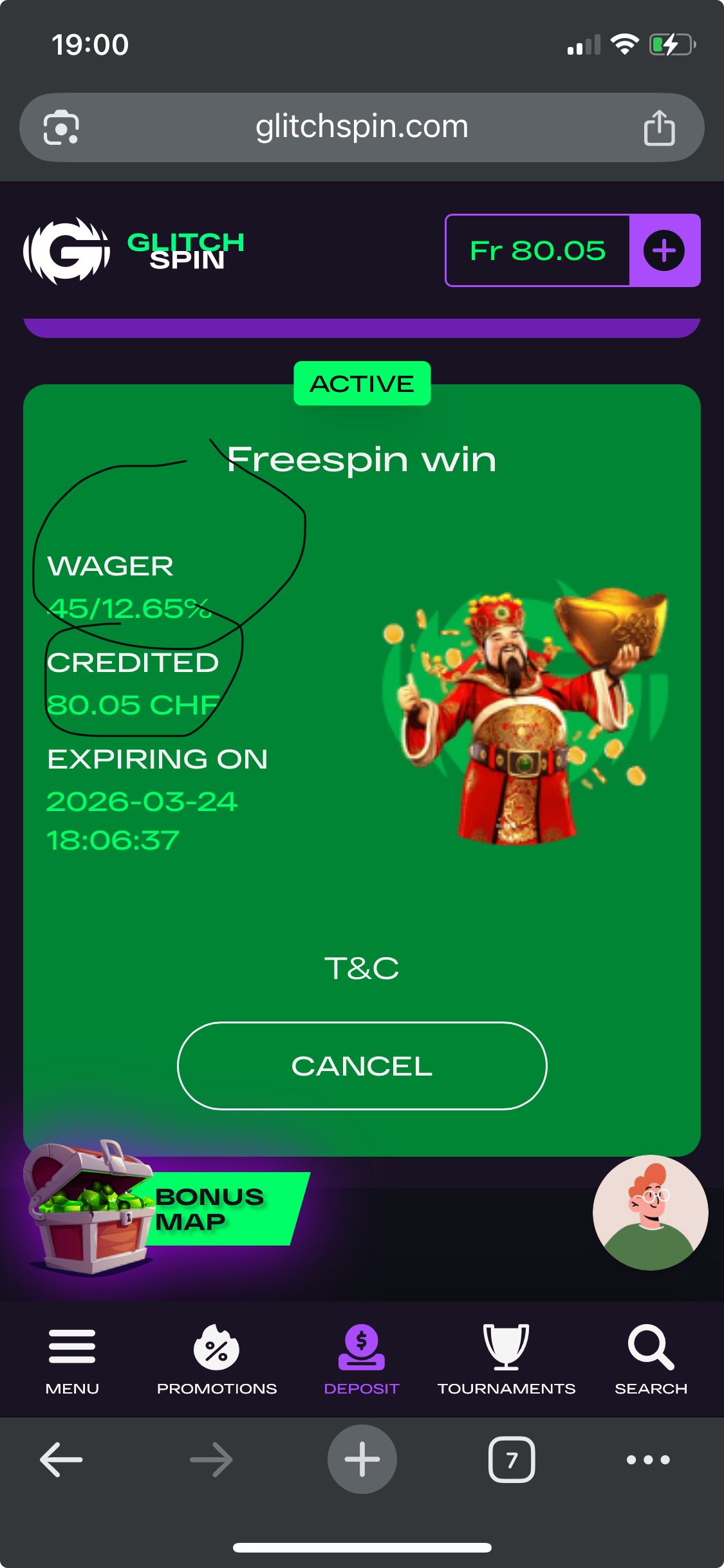Open the Google Lens camera icon
The width and height of the screenshot is (724, 1568).
pyautogui.click(x=61, y=127)
